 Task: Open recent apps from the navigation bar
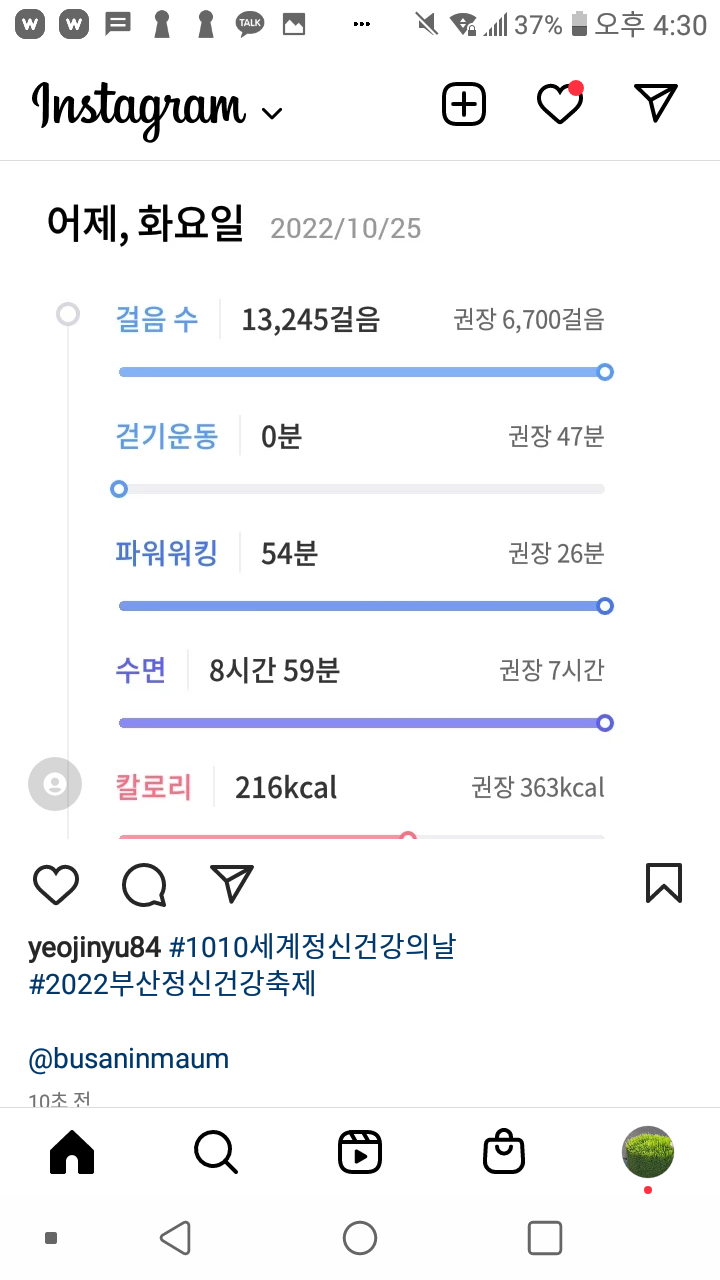point(545,1238)
